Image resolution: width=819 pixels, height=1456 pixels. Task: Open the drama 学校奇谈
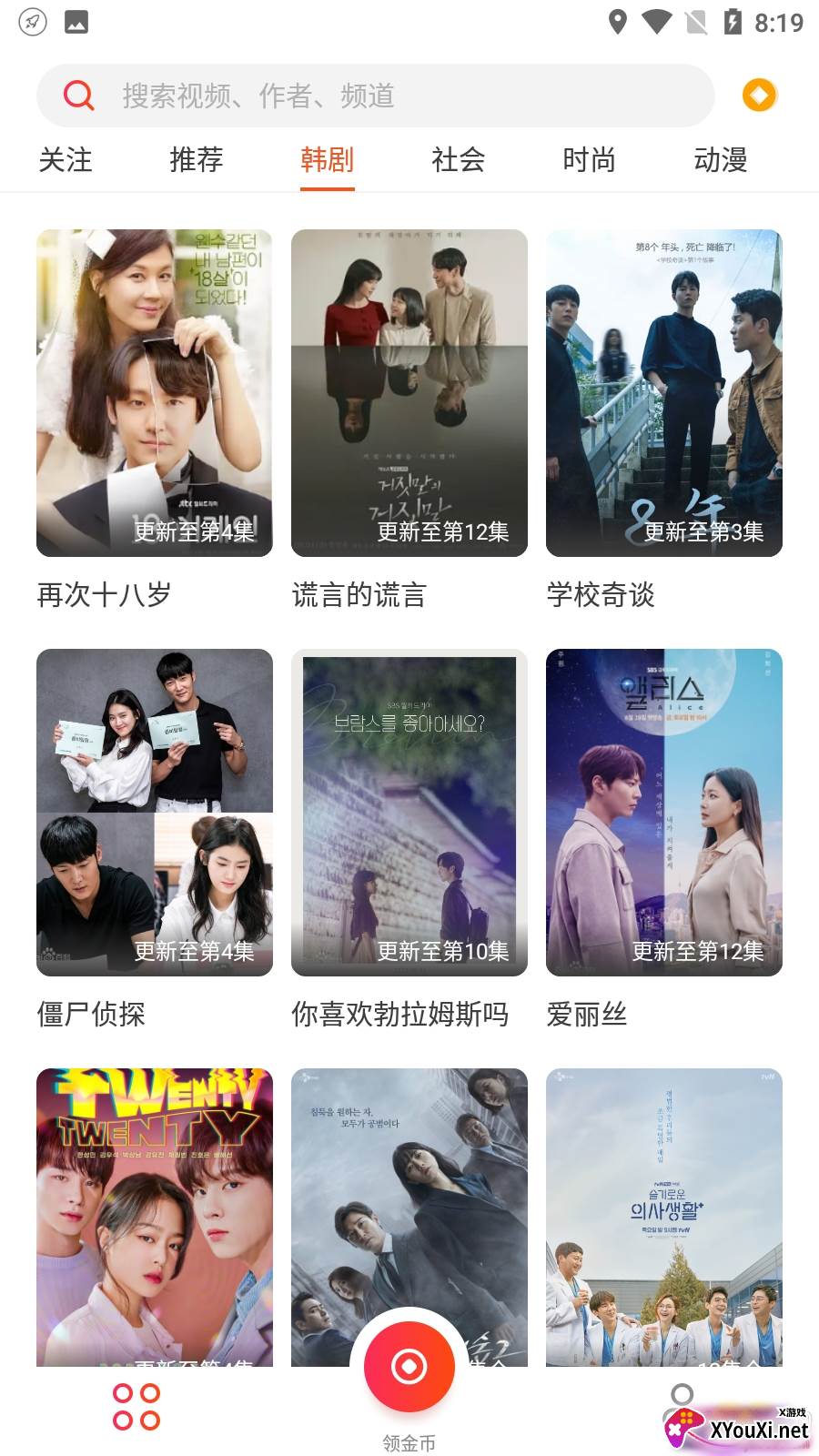click(664, 393)
